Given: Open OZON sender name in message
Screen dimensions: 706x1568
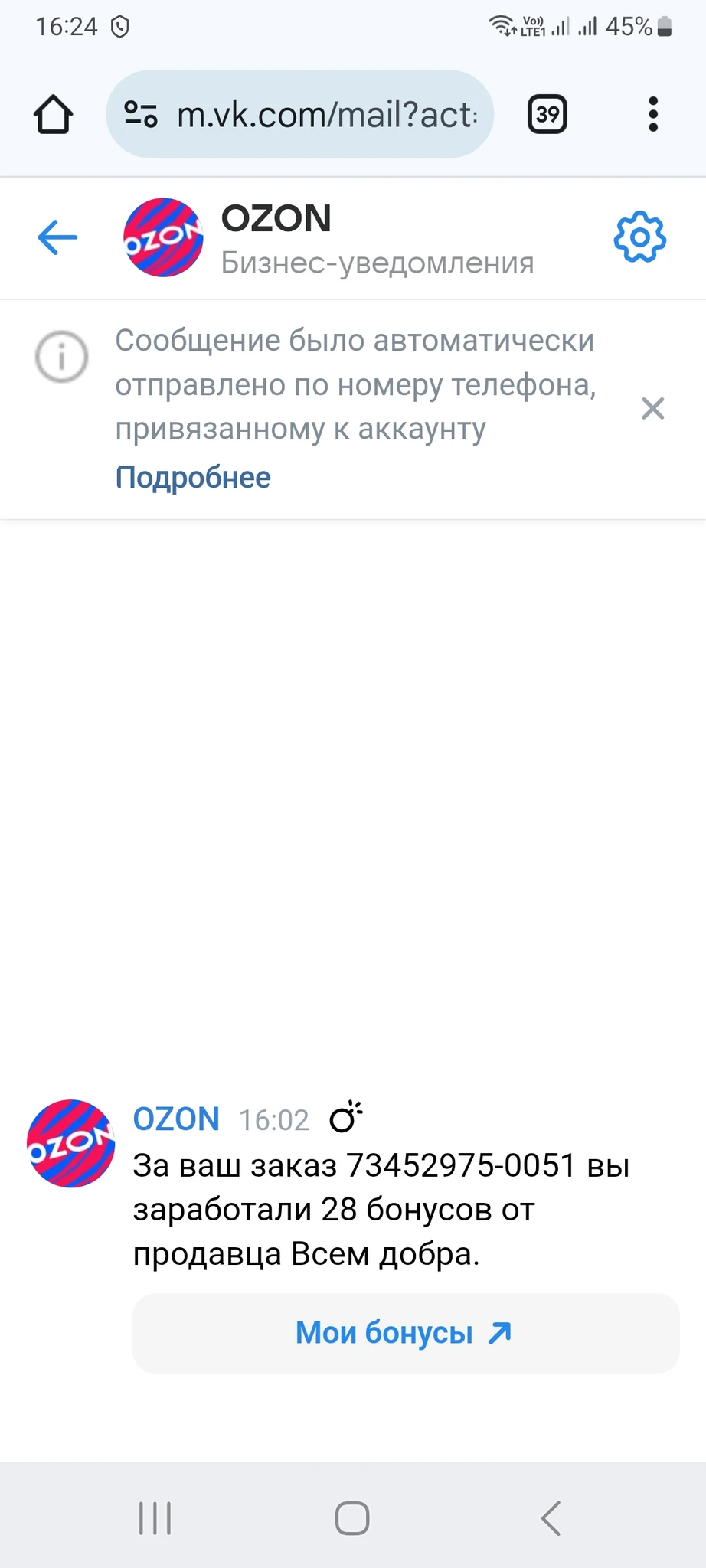Looking at the screenshot, I should (176, 1119).
